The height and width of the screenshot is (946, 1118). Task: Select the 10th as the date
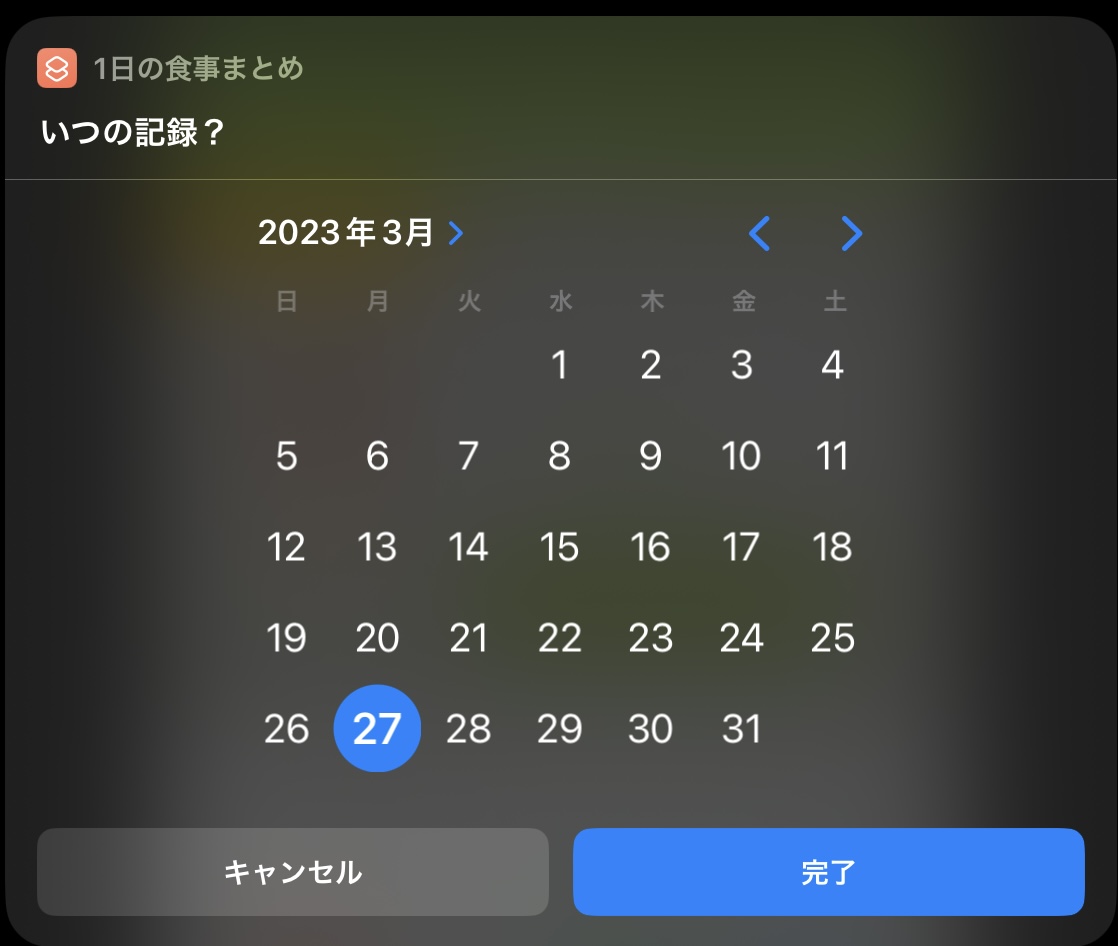pyautogui.click(x=741, y=457)
